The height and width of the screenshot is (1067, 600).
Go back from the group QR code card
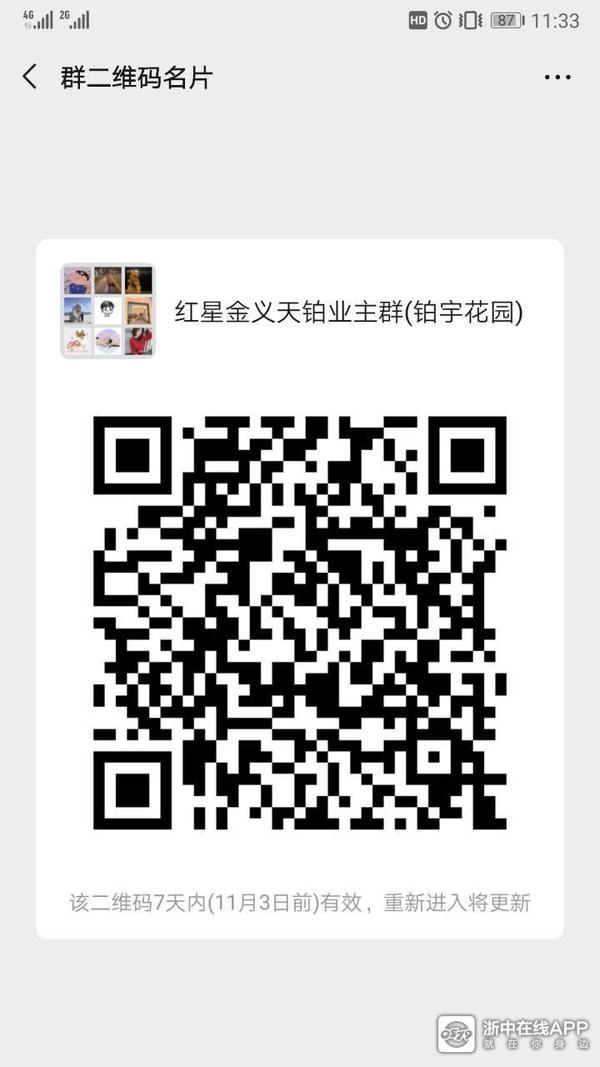[30, 77]
